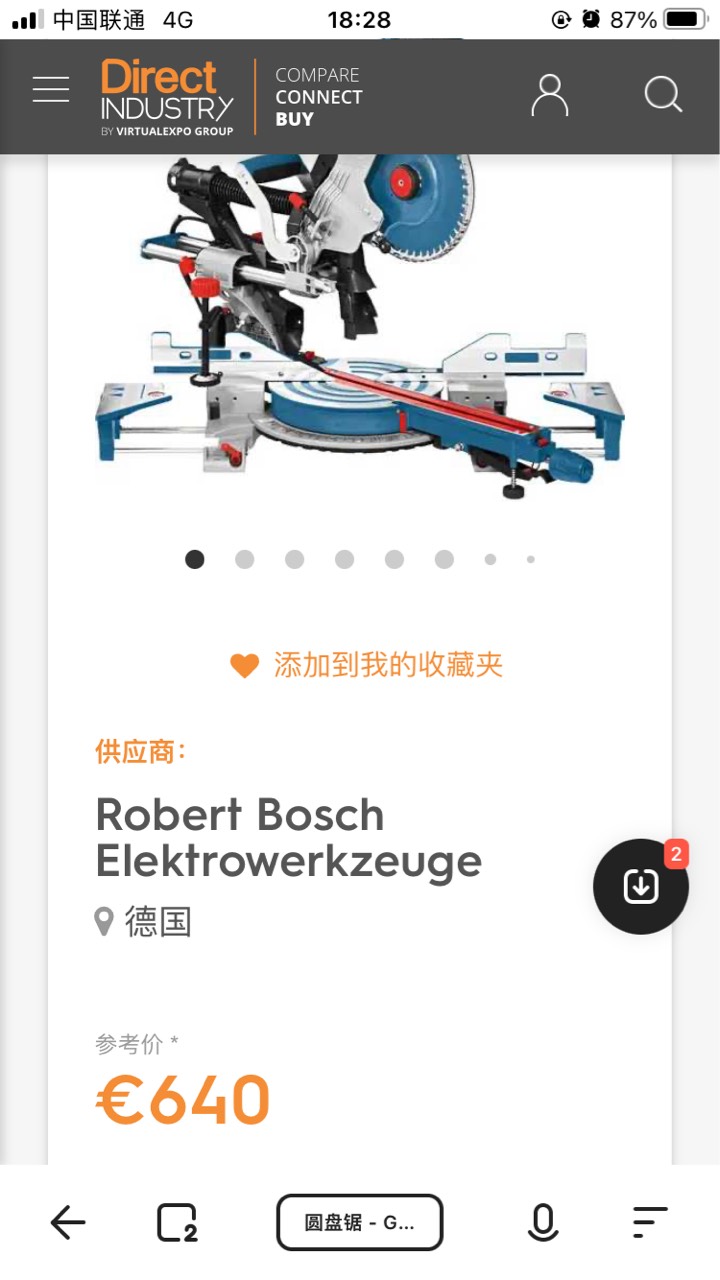Image resolution: width=720 pixels, height=1280 pixels.
Task: Open the hamburger menu
Action: click(51, 90)
